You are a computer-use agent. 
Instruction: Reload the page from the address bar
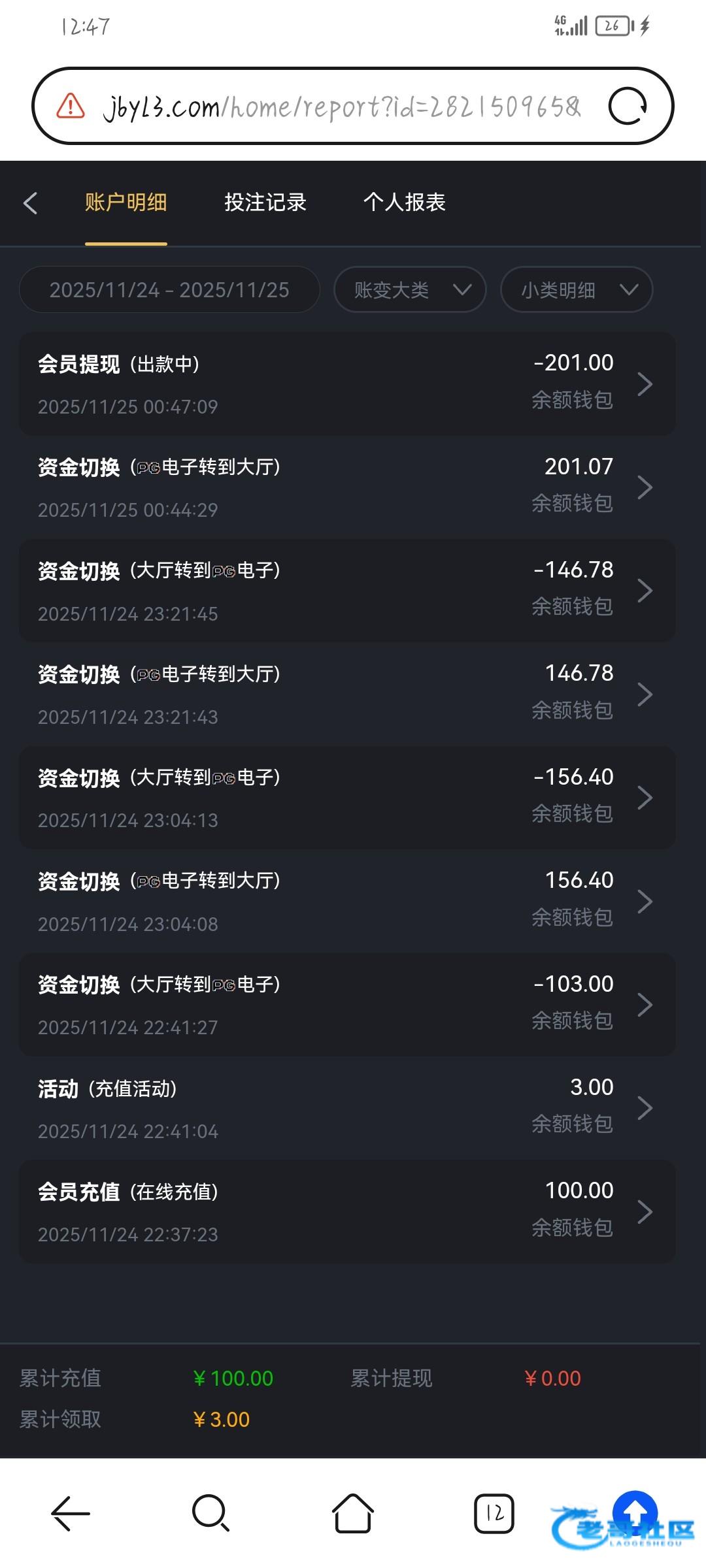[628, 106]
